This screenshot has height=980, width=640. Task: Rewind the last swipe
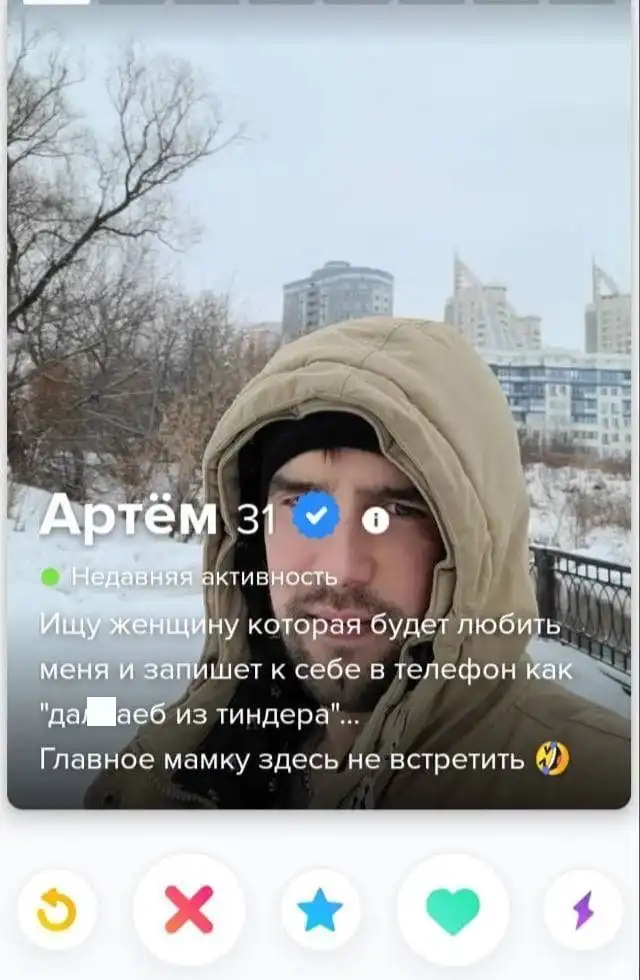pos(57,910)
